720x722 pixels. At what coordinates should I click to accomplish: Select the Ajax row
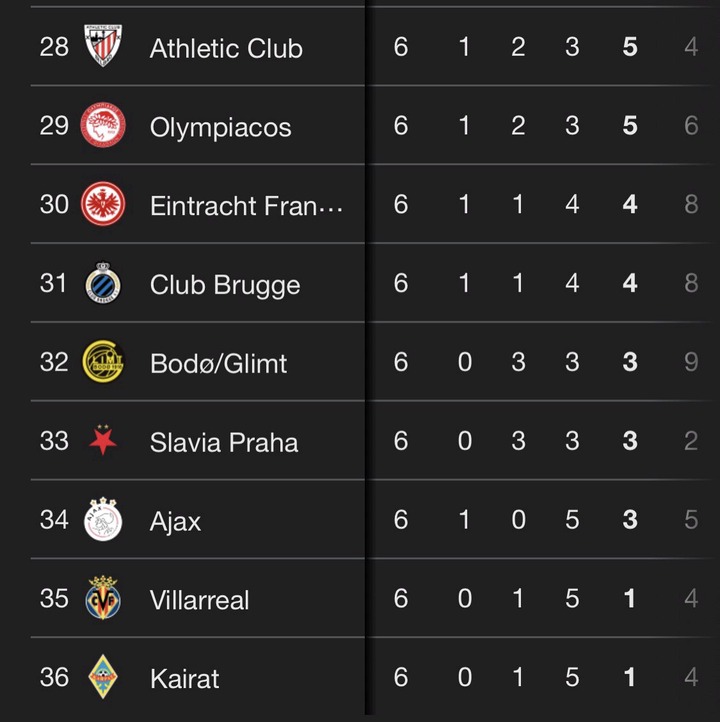pos(175,521)
